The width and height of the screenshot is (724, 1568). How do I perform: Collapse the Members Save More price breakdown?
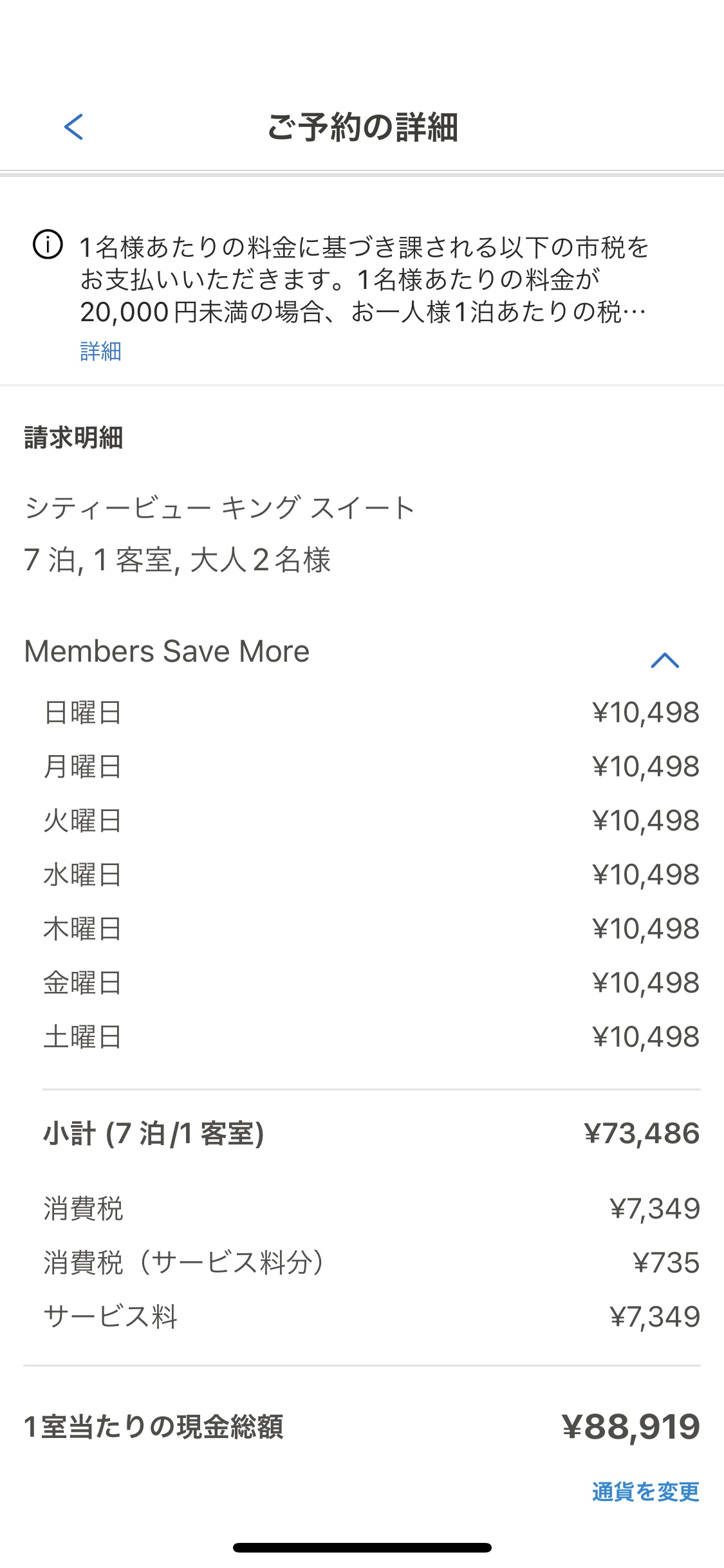click(664, 659)
